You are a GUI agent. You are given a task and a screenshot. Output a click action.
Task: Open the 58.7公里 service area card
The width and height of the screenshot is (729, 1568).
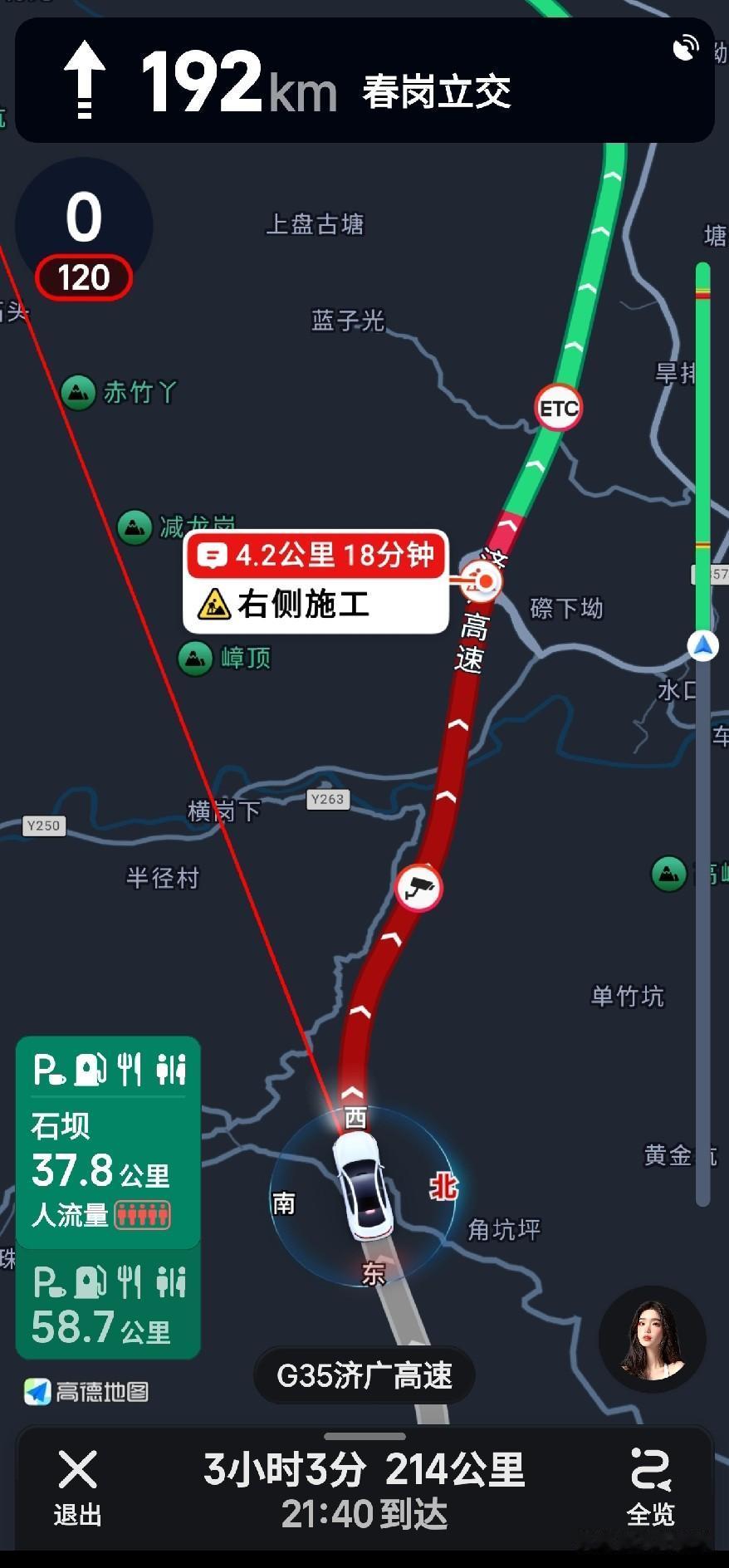(x=108, y=1305)
